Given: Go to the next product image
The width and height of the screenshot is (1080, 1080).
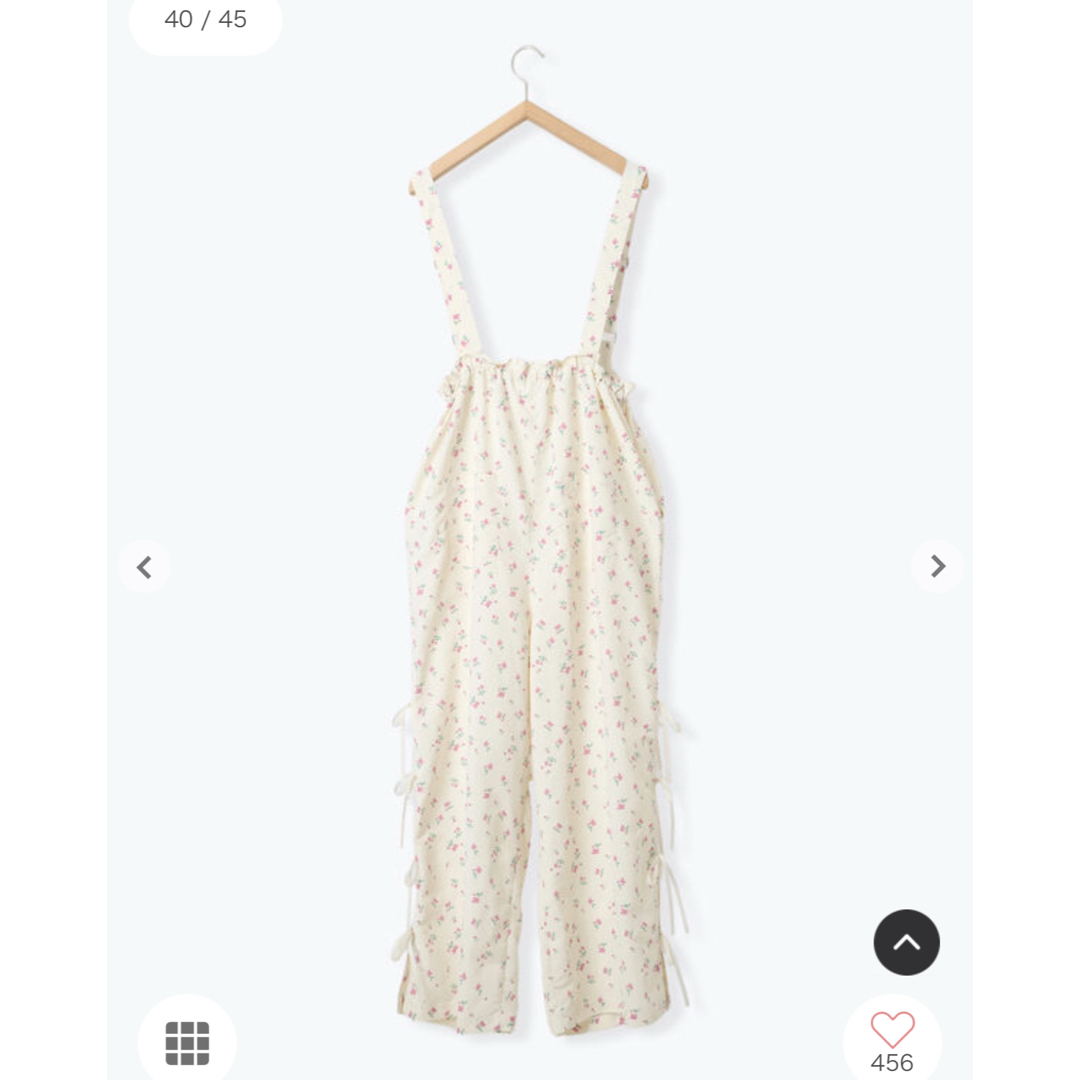Looking at the screenshot, I should tap(937, 567).
